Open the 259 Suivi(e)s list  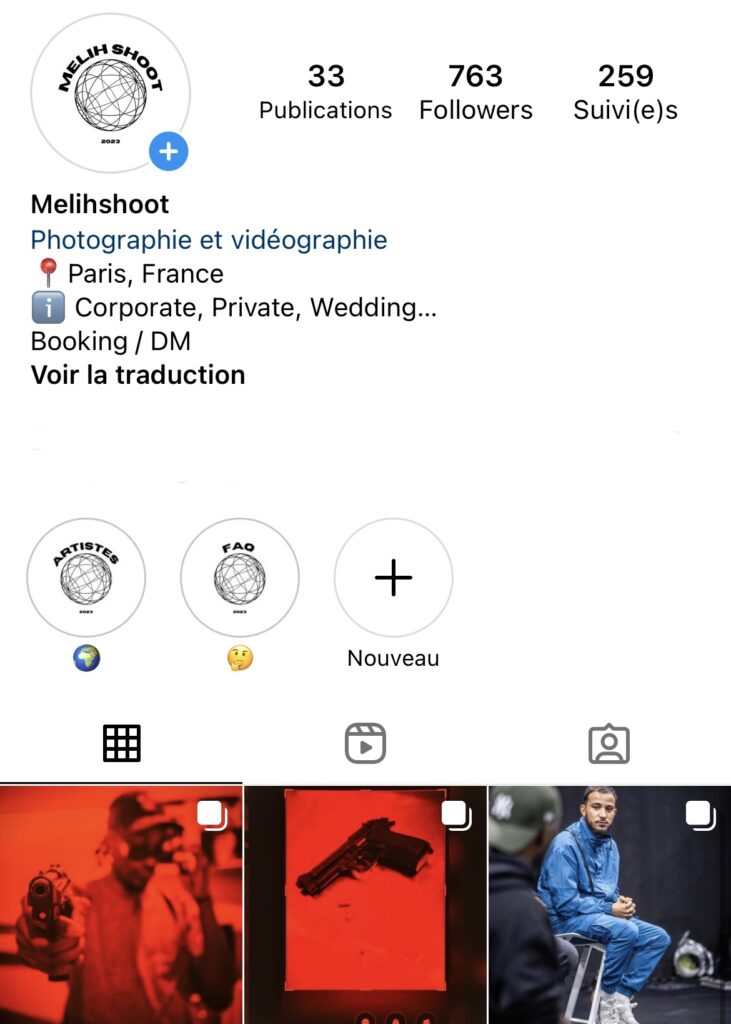(x=625, y=92)
